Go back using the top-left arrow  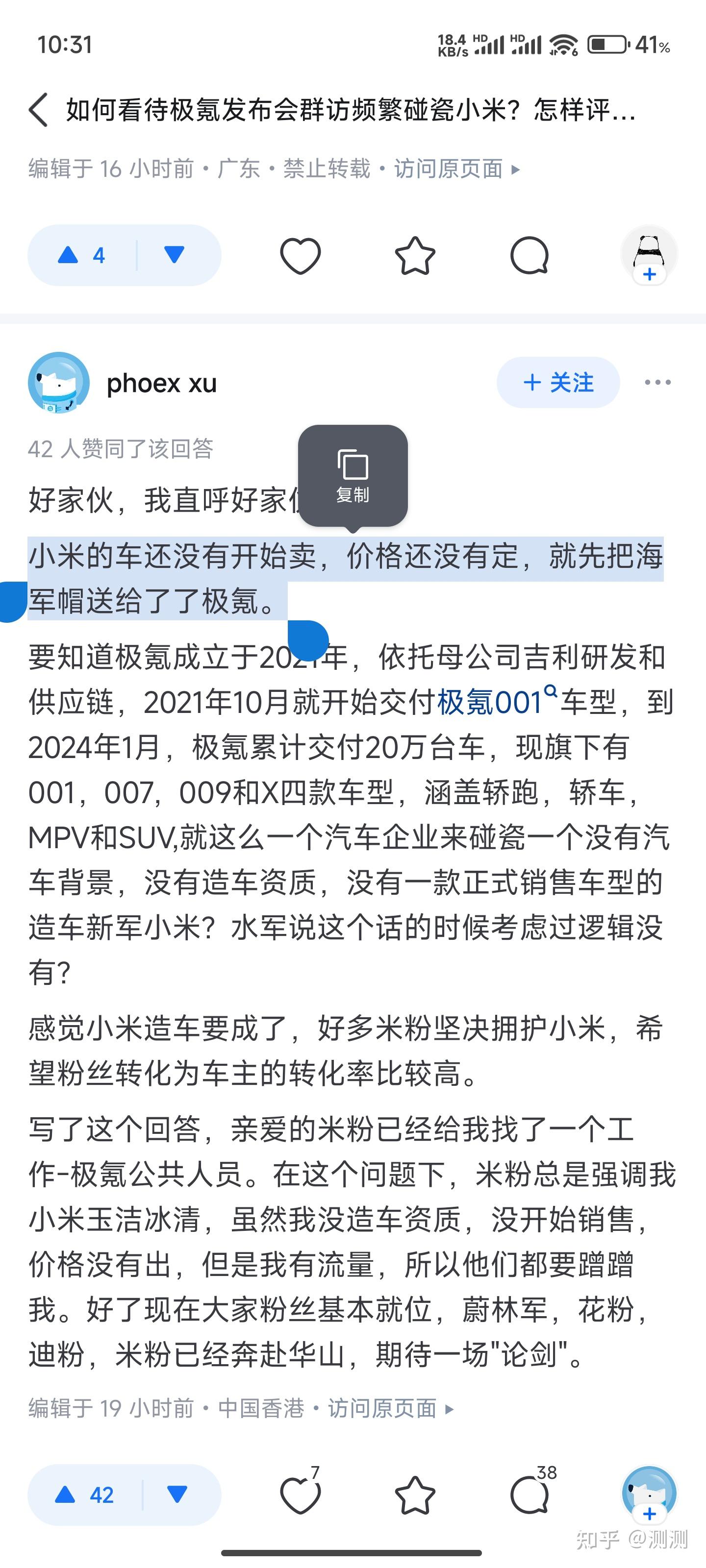click(x=38, y=110)
